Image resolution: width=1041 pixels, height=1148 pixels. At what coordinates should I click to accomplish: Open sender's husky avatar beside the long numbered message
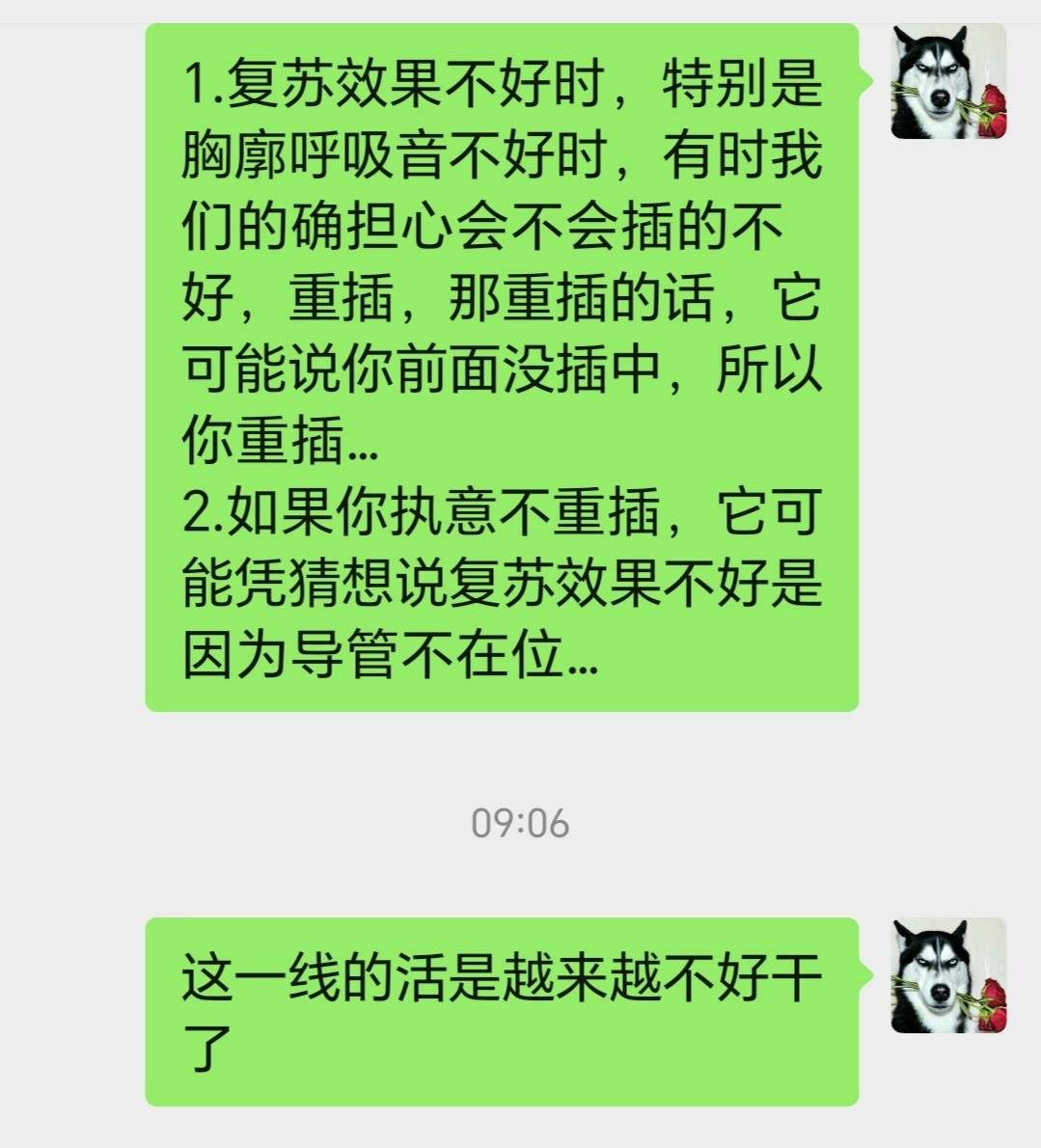click(x=947, y=82)
